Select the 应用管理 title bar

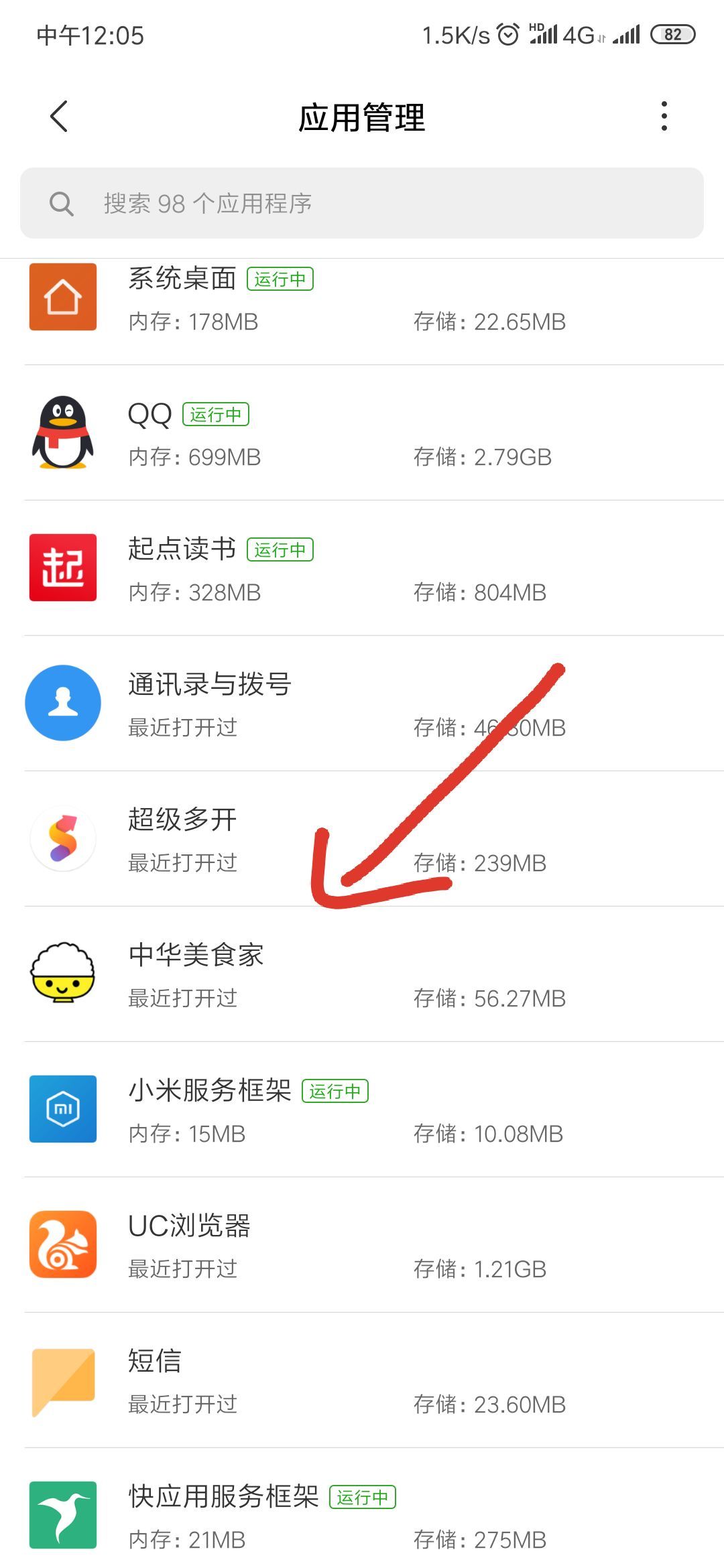[362, 117]
